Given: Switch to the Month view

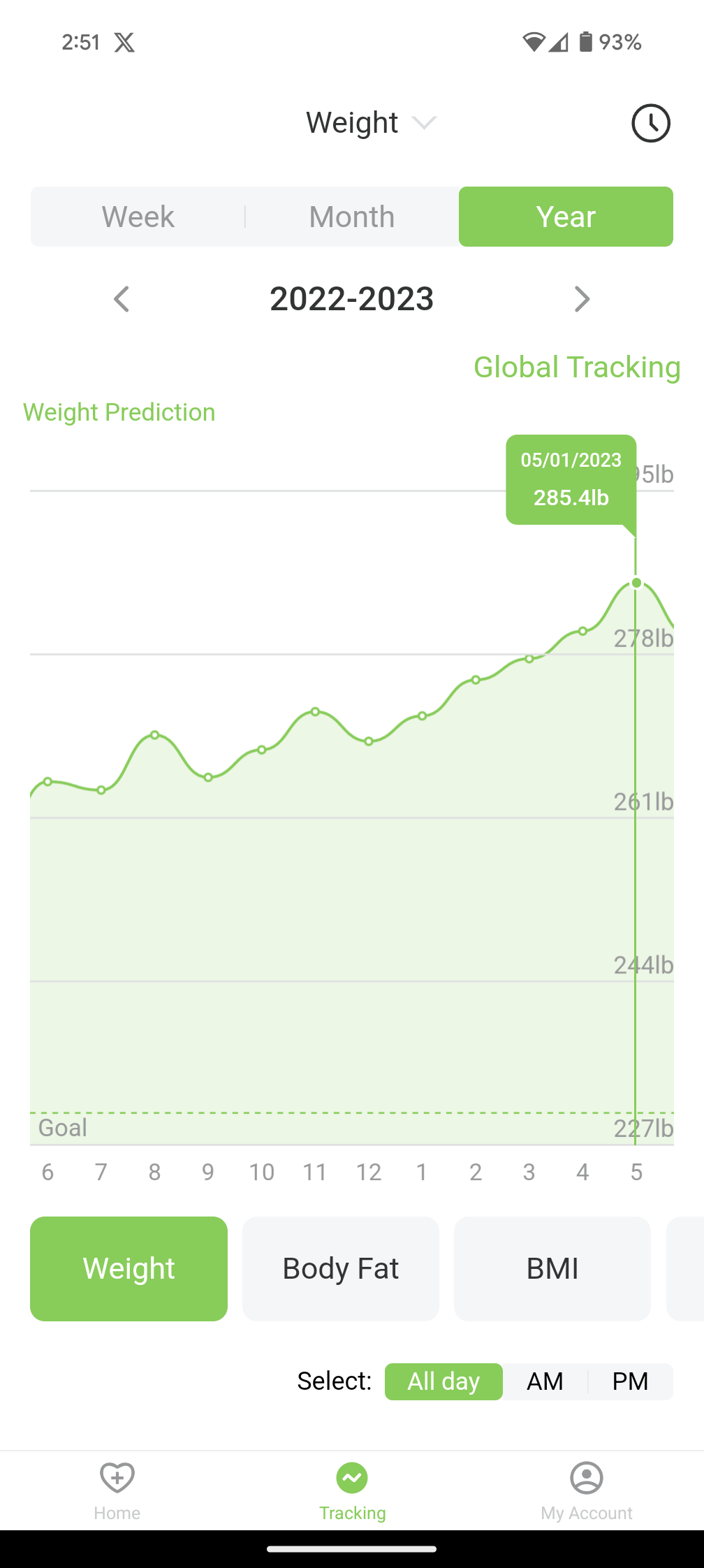Looking at the screenshot, I should pos(352,217).
